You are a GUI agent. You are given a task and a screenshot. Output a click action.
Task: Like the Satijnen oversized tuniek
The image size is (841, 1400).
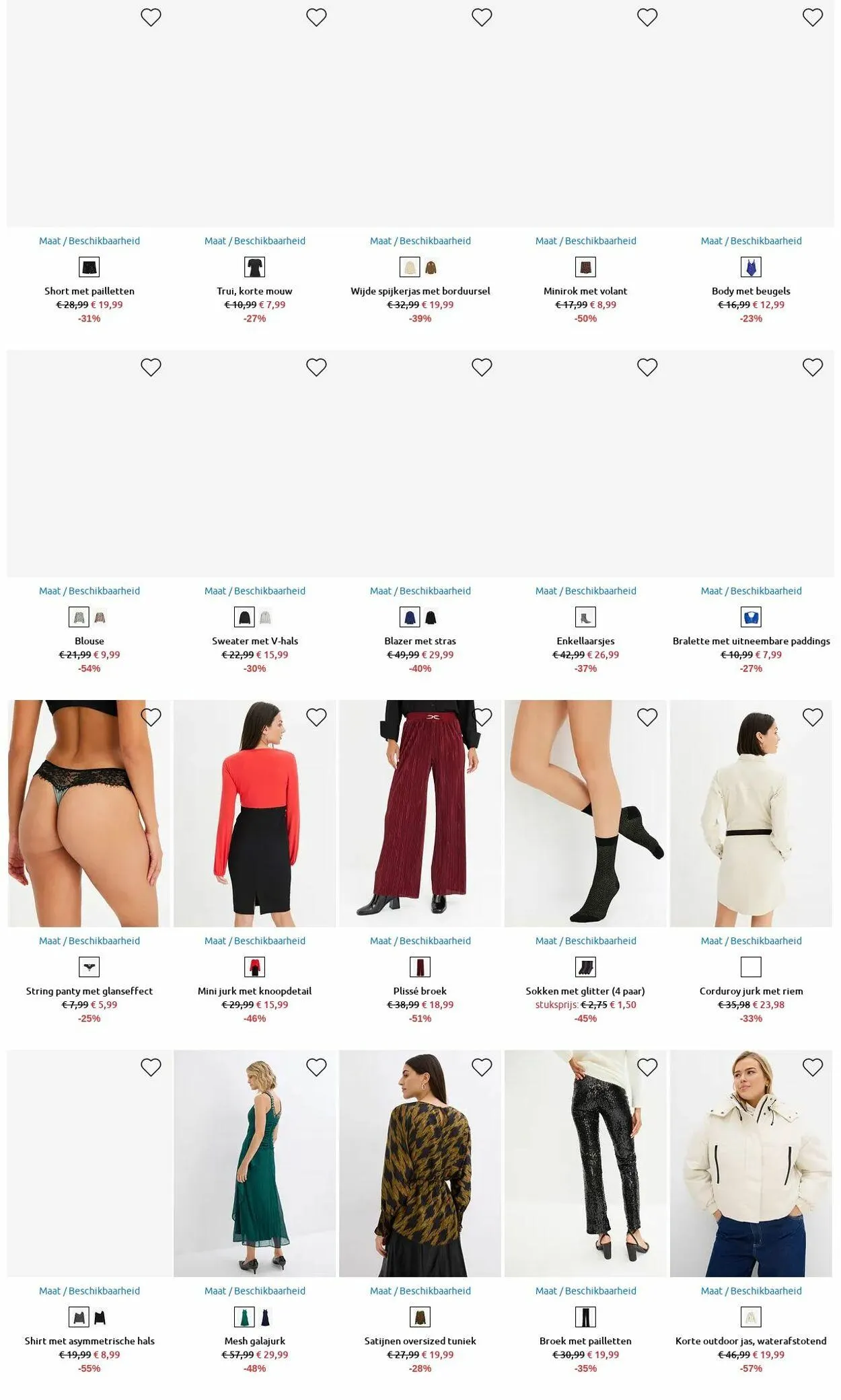(482, 1067)
